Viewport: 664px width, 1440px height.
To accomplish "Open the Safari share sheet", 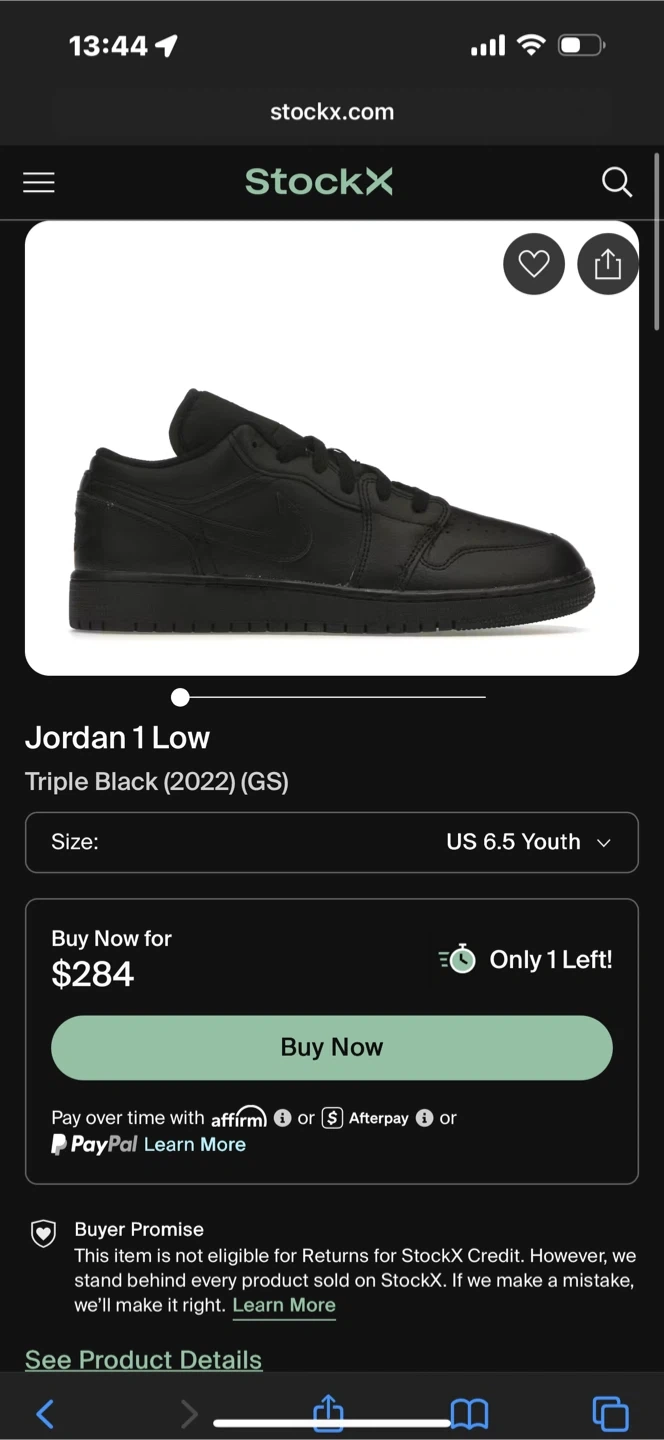I will (x=328, y=1412).
